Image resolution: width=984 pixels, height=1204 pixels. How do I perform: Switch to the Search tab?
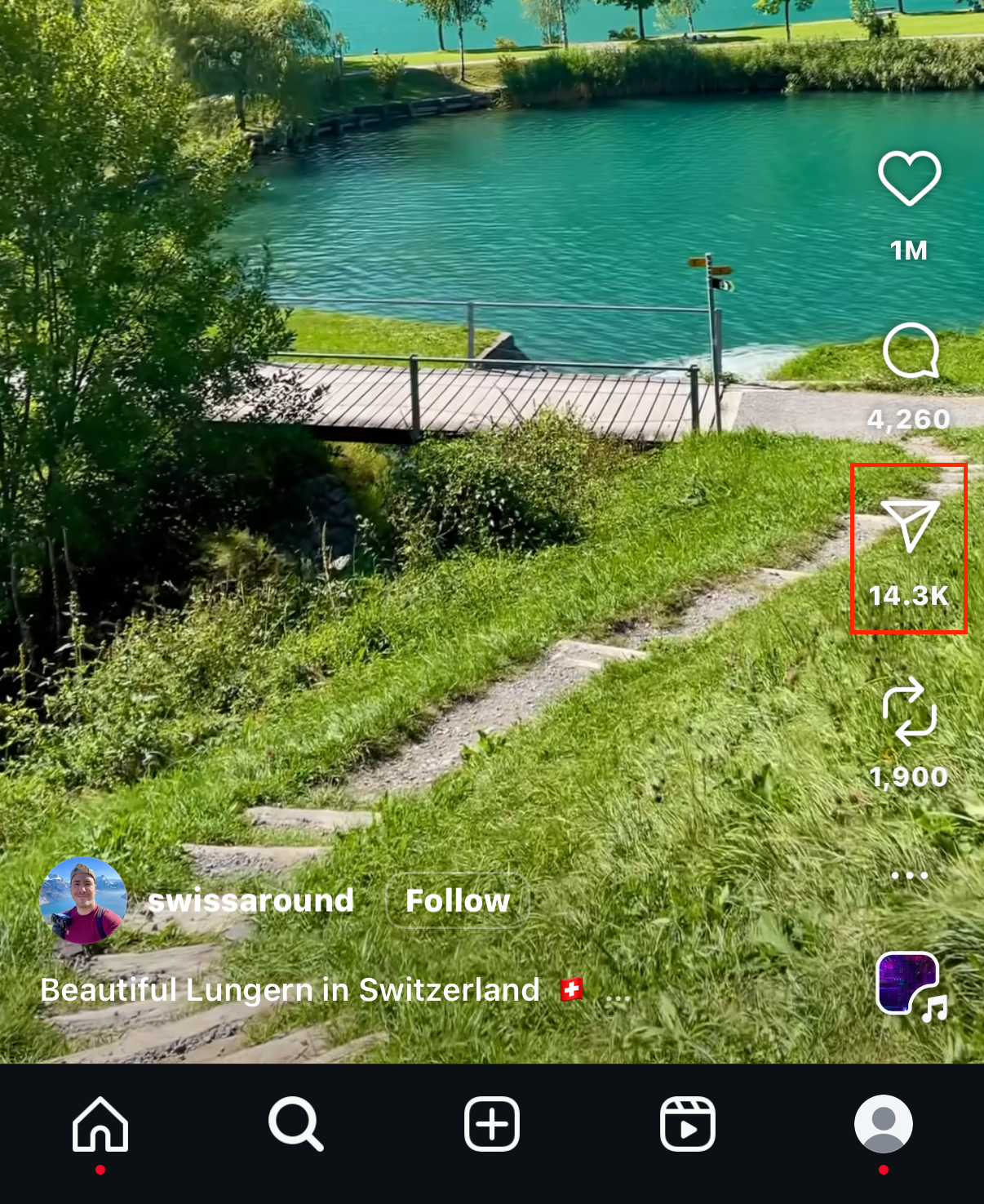click(296, 1124)
